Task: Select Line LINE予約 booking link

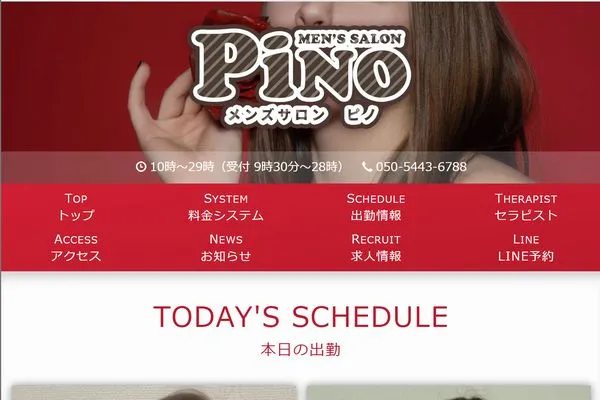Action: [x=526, y=248]
